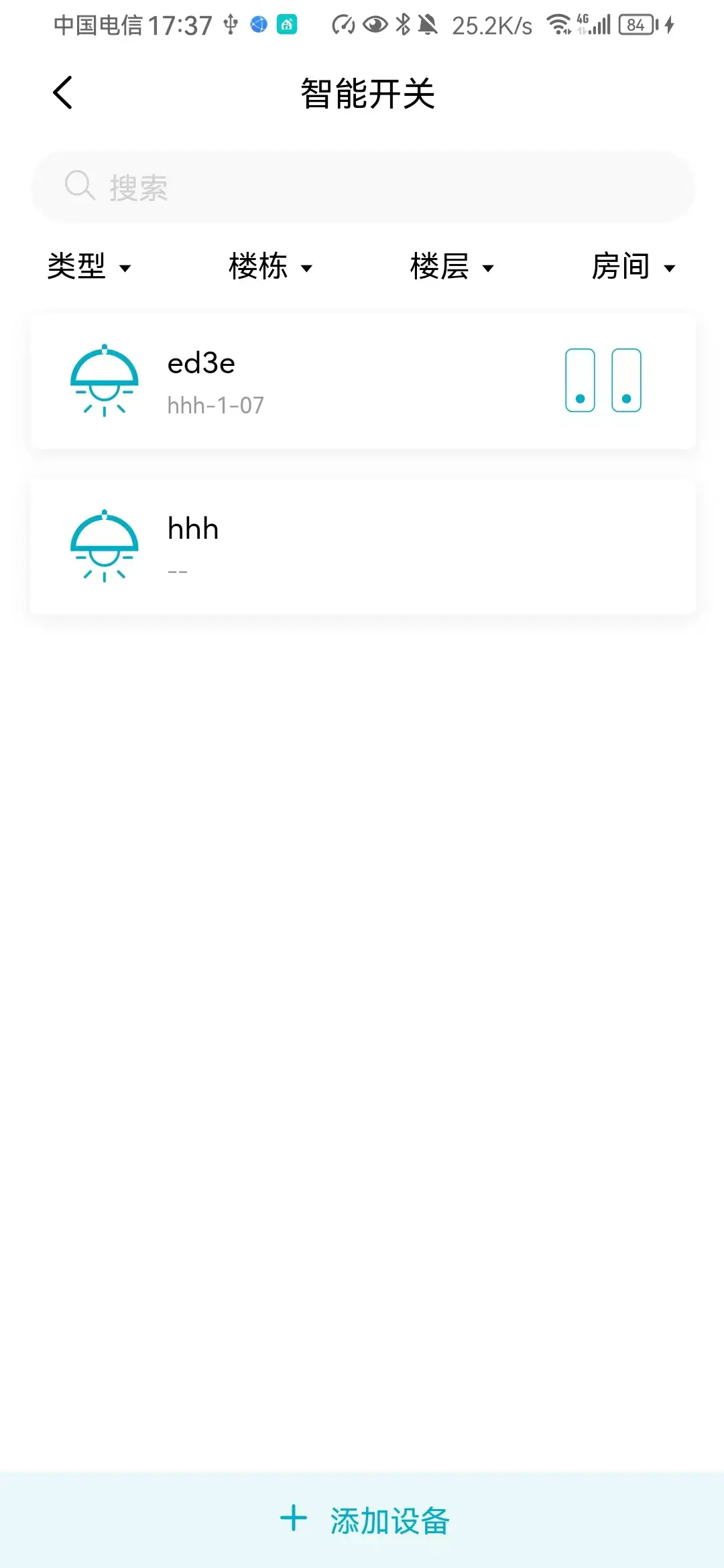Go back from 智能开关 page

(x=62, y=92)
